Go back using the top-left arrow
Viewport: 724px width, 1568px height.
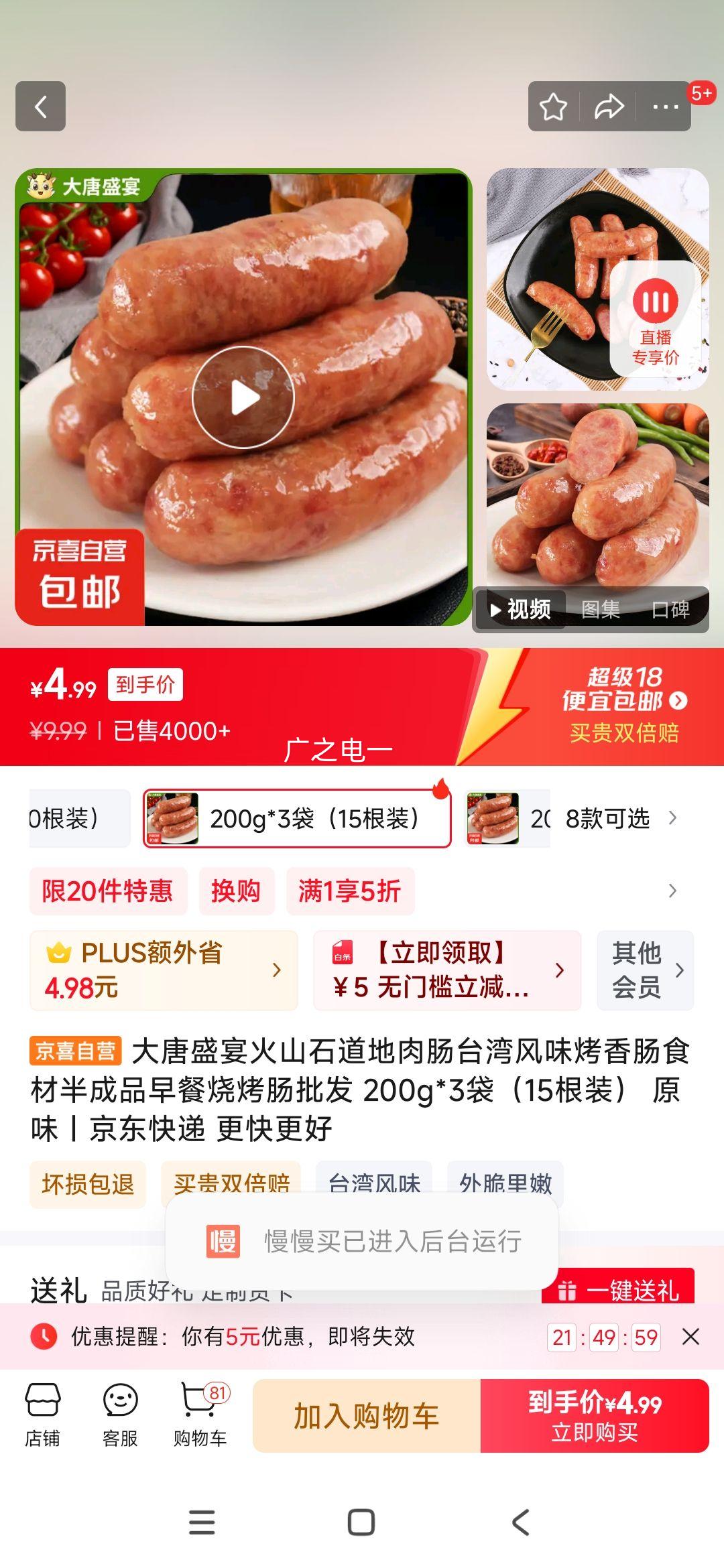click(40, 106)
